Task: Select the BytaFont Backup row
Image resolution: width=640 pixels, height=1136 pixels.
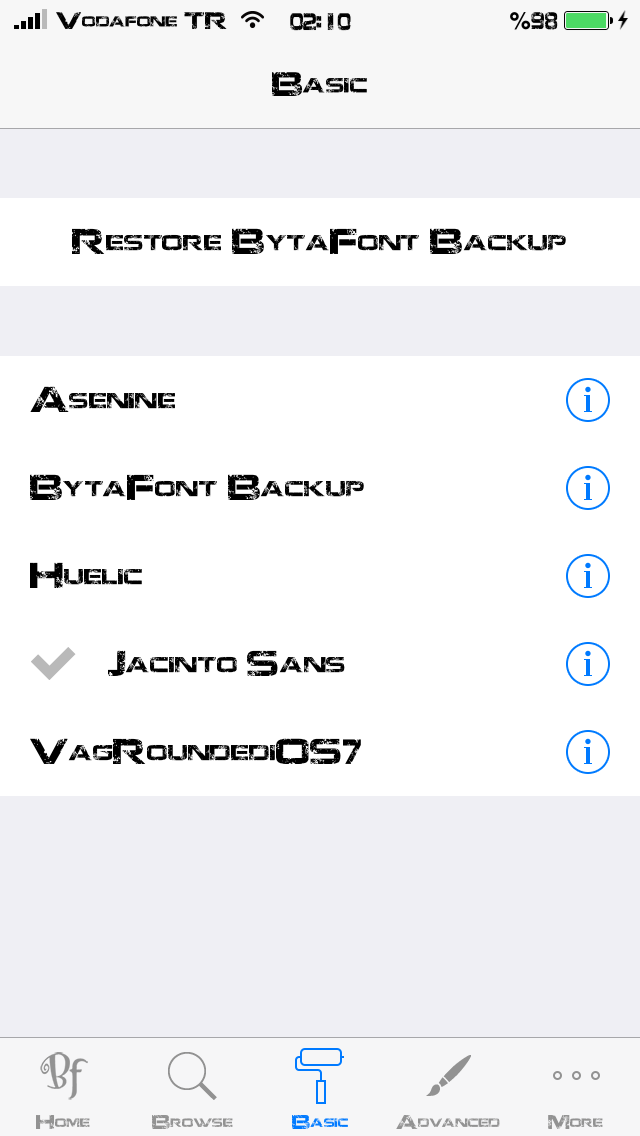Action: [320, 488]
